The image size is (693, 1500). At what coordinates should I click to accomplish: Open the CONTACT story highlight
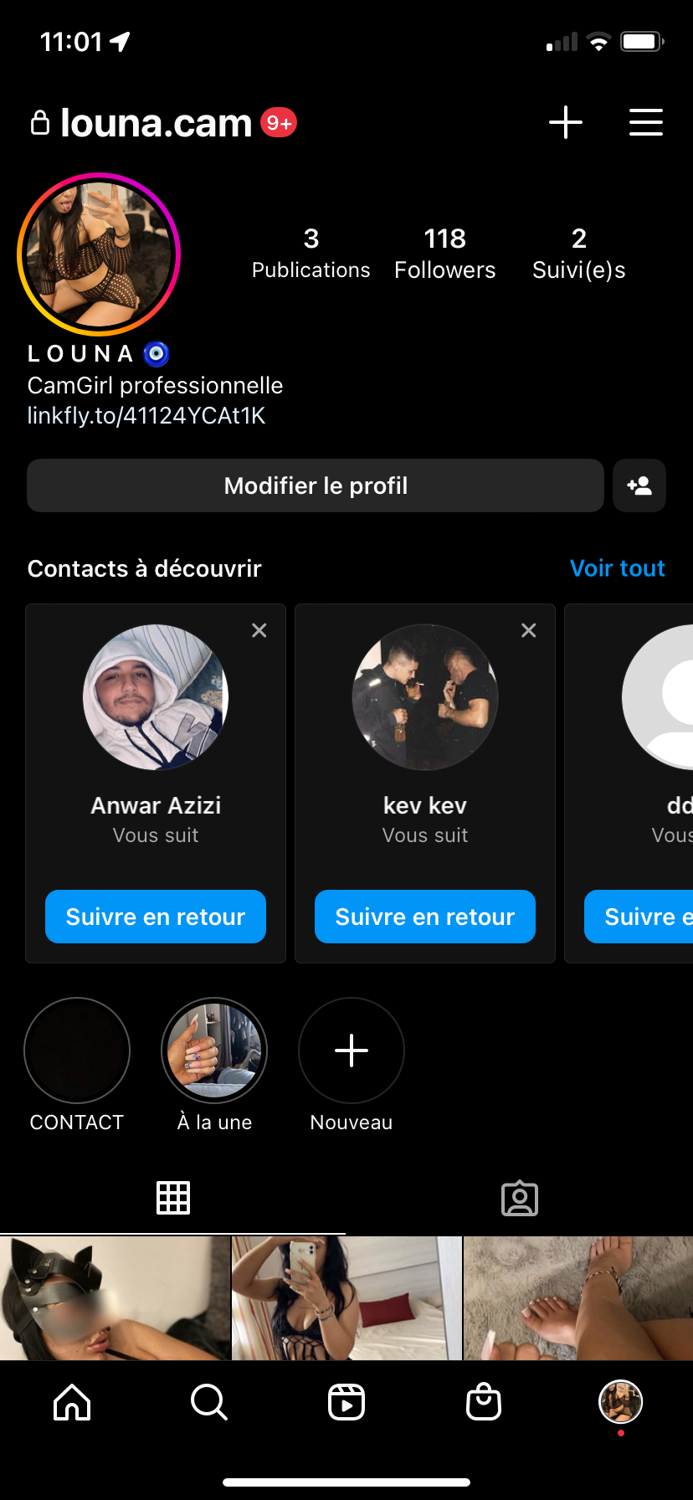click(77, 1051)
